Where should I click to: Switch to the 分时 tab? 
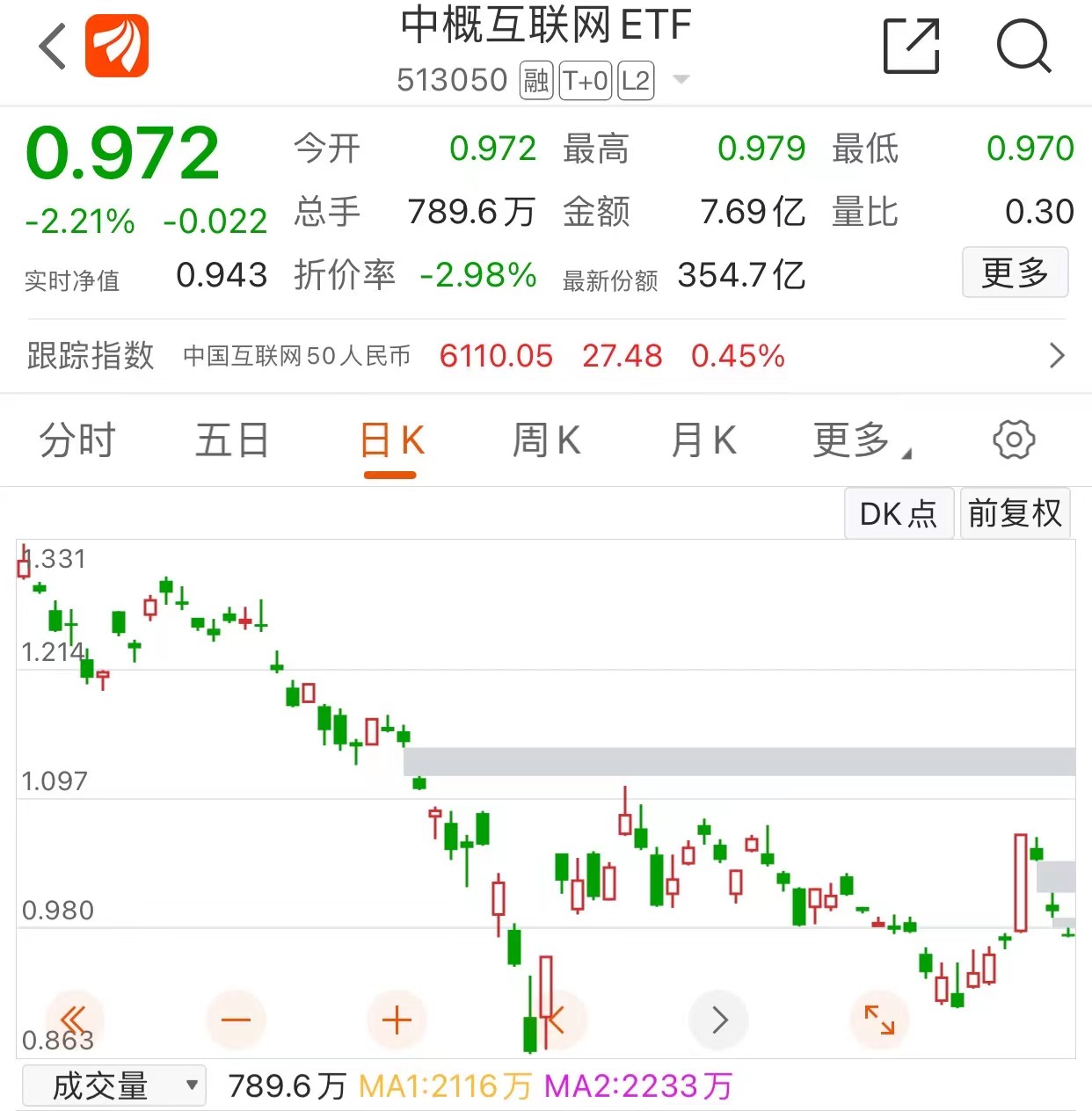tap(77, 440)
